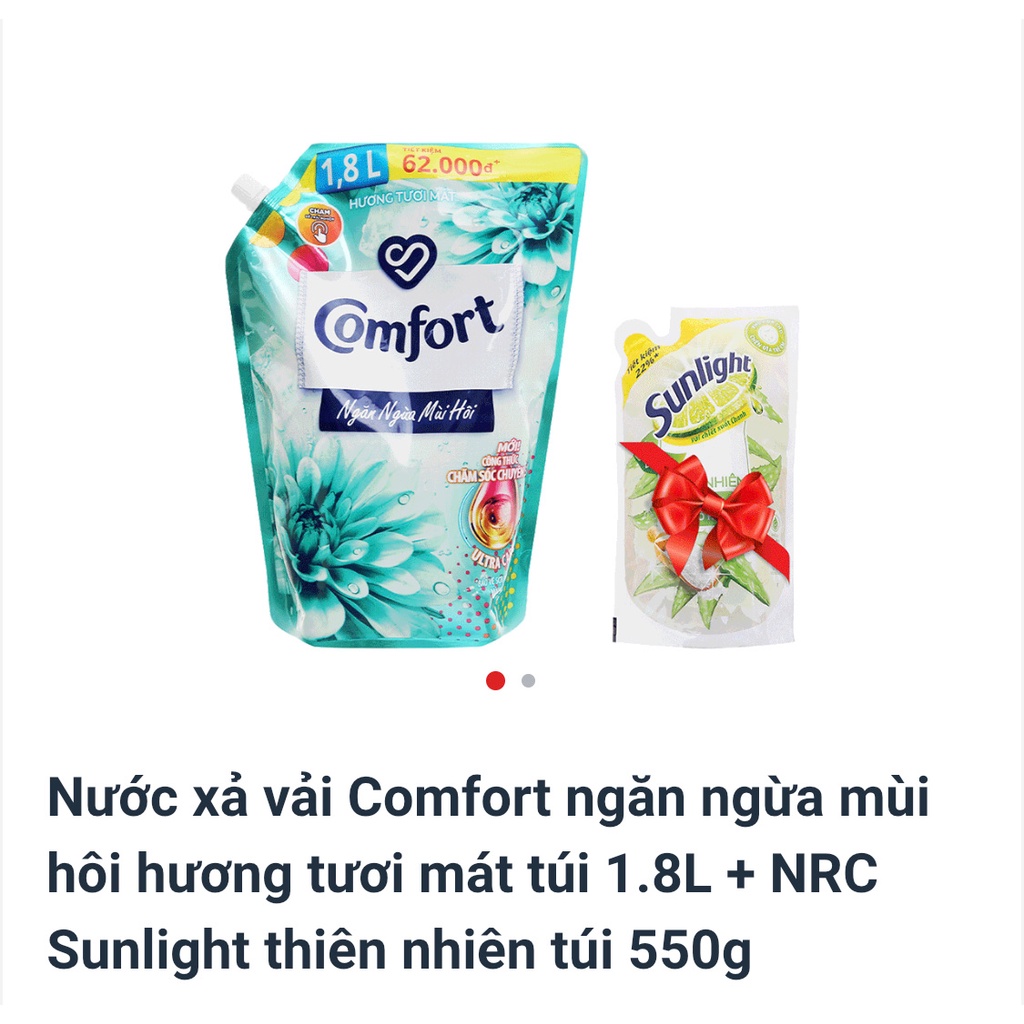Open the Comfort and Sunlight product image
1024x1024 pixels.
[x=510, y=400]
